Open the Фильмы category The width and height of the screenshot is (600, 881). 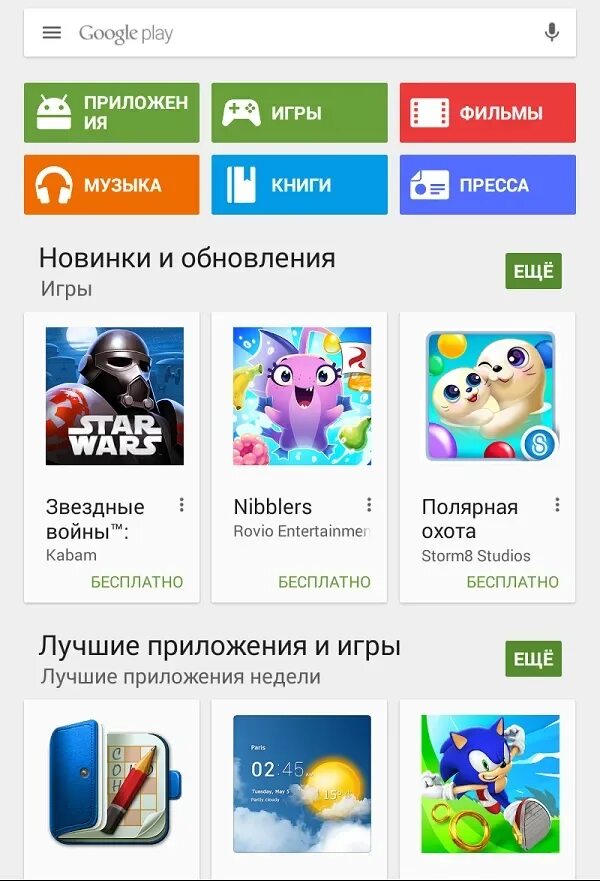coord(487,113)
